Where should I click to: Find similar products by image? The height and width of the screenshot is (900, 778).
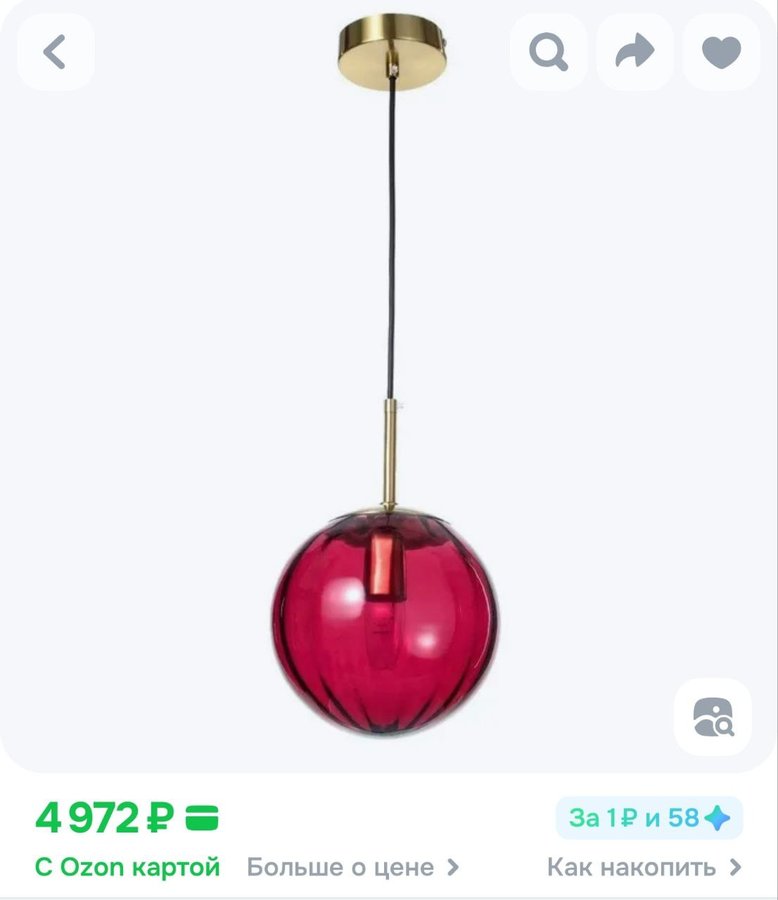tap(712, 717)
